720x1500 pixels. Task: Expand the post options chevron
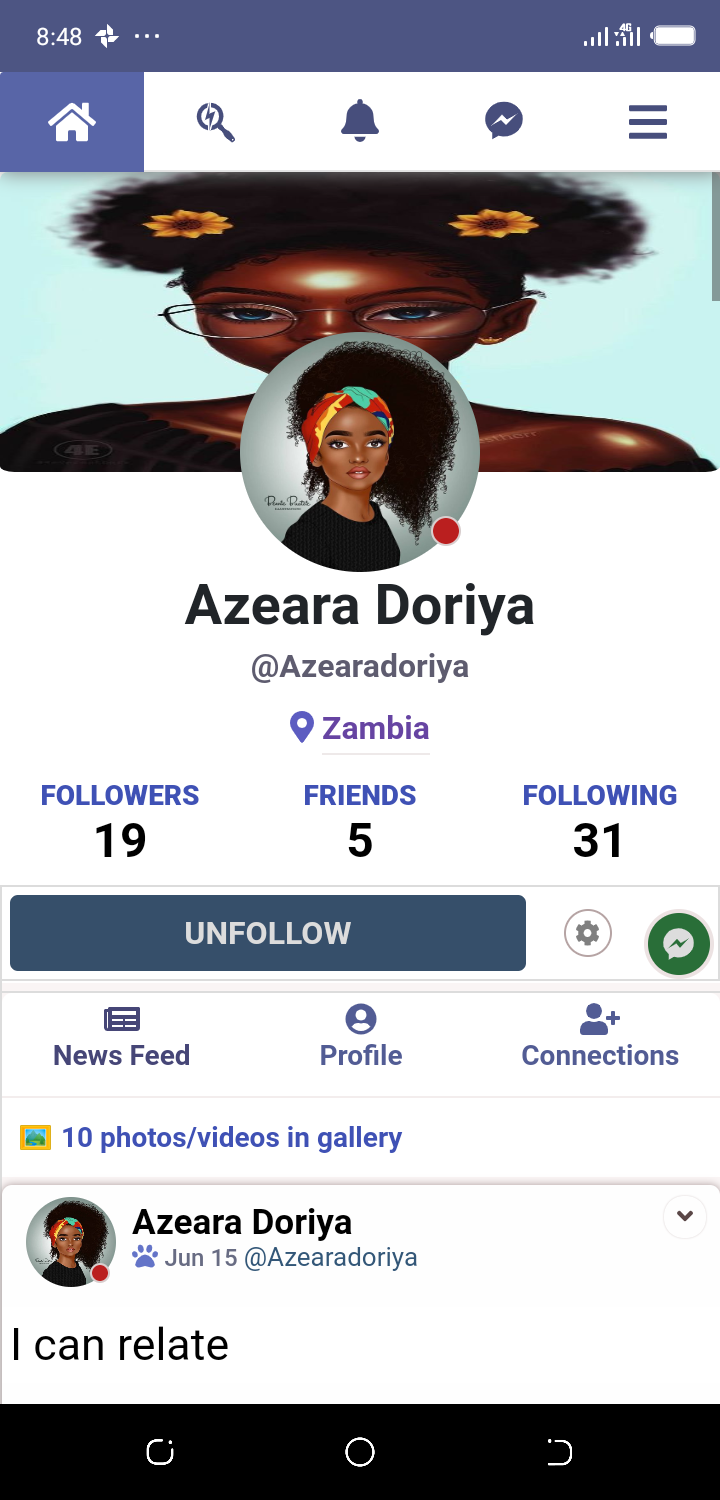[685, 1217]
